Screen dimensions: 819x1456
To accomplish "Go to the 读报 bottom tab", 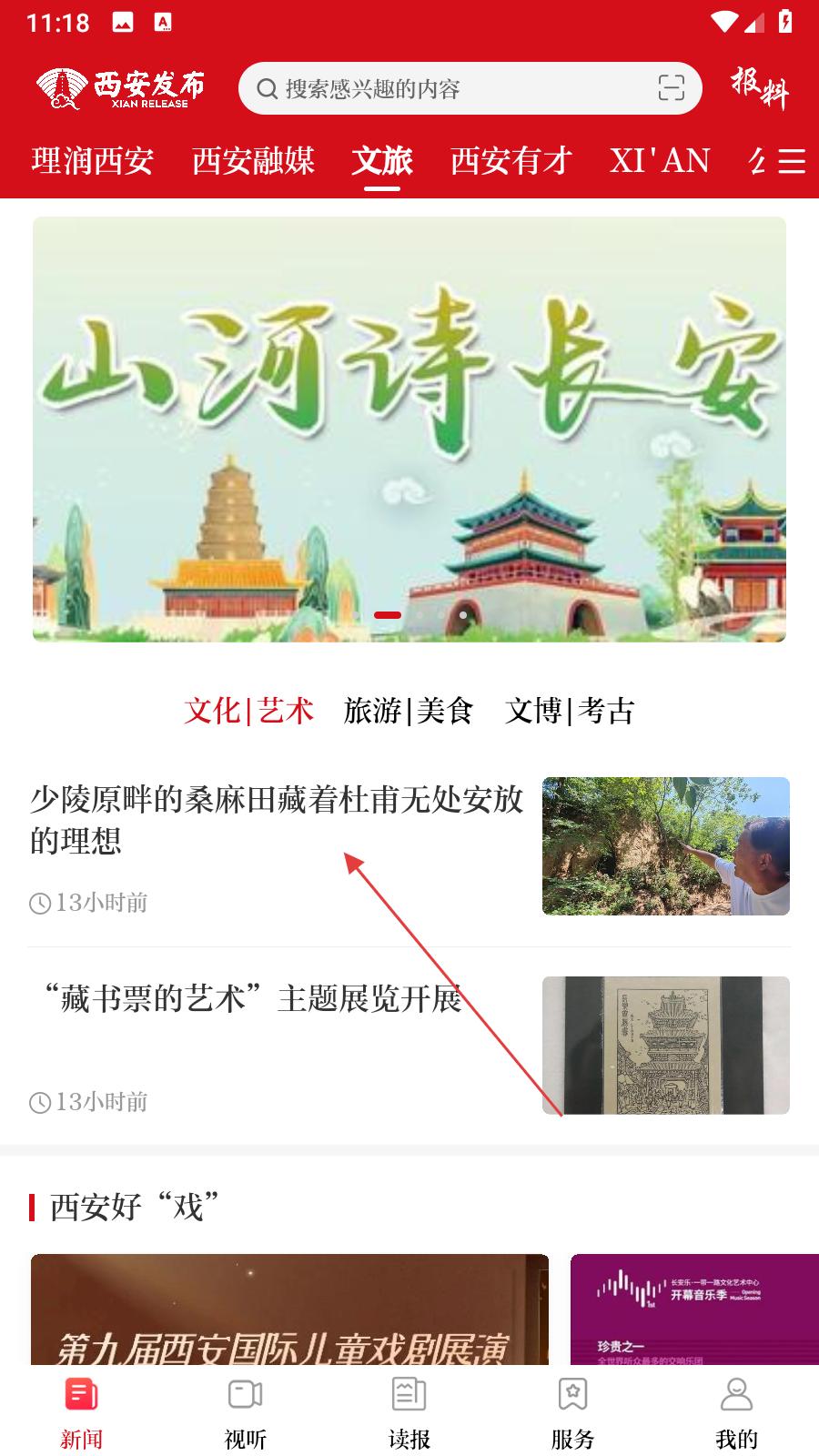I will (x=409, y=1410).
